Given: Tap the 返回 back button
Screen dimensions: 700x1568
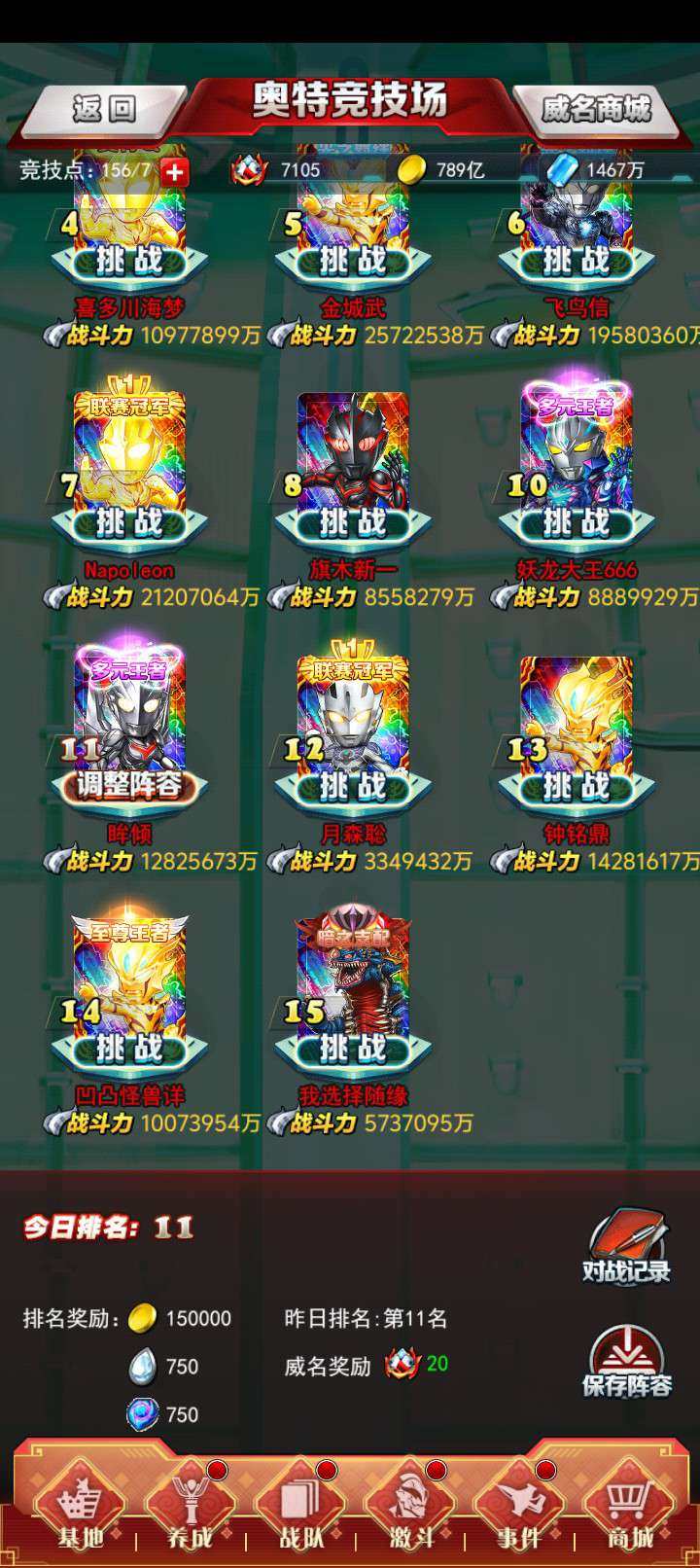Looking at the screenshot, I should pos(102,108).
